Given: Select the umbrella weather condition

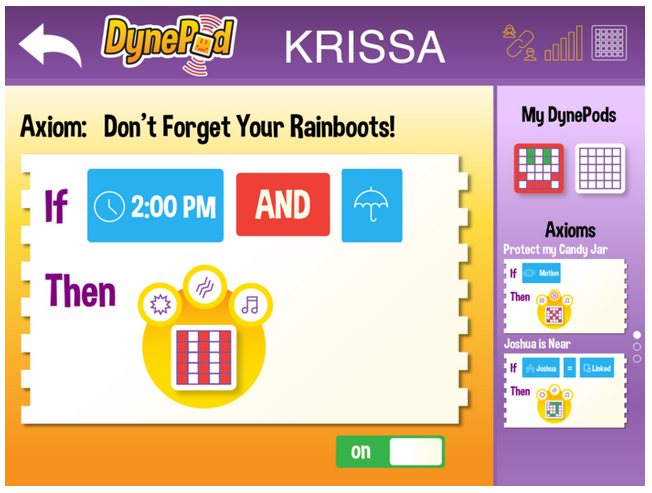Looking at the screenshot, I should 371,205.
